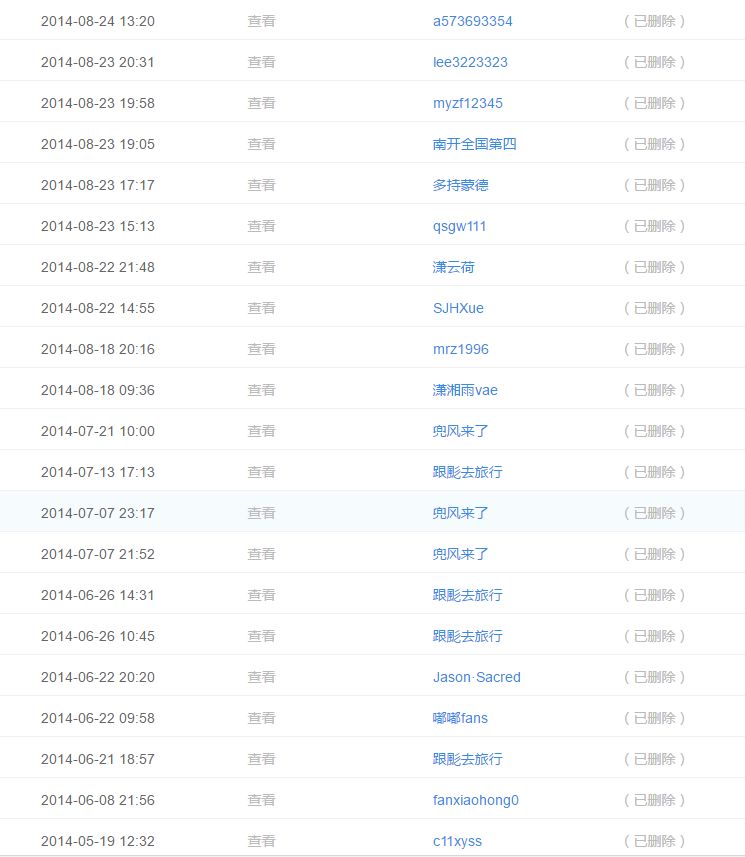The image size is (745, 857).
Task: Tap 跟影去旅行 in the 2014-07-13 17:13 row
Action: [467, 472]
